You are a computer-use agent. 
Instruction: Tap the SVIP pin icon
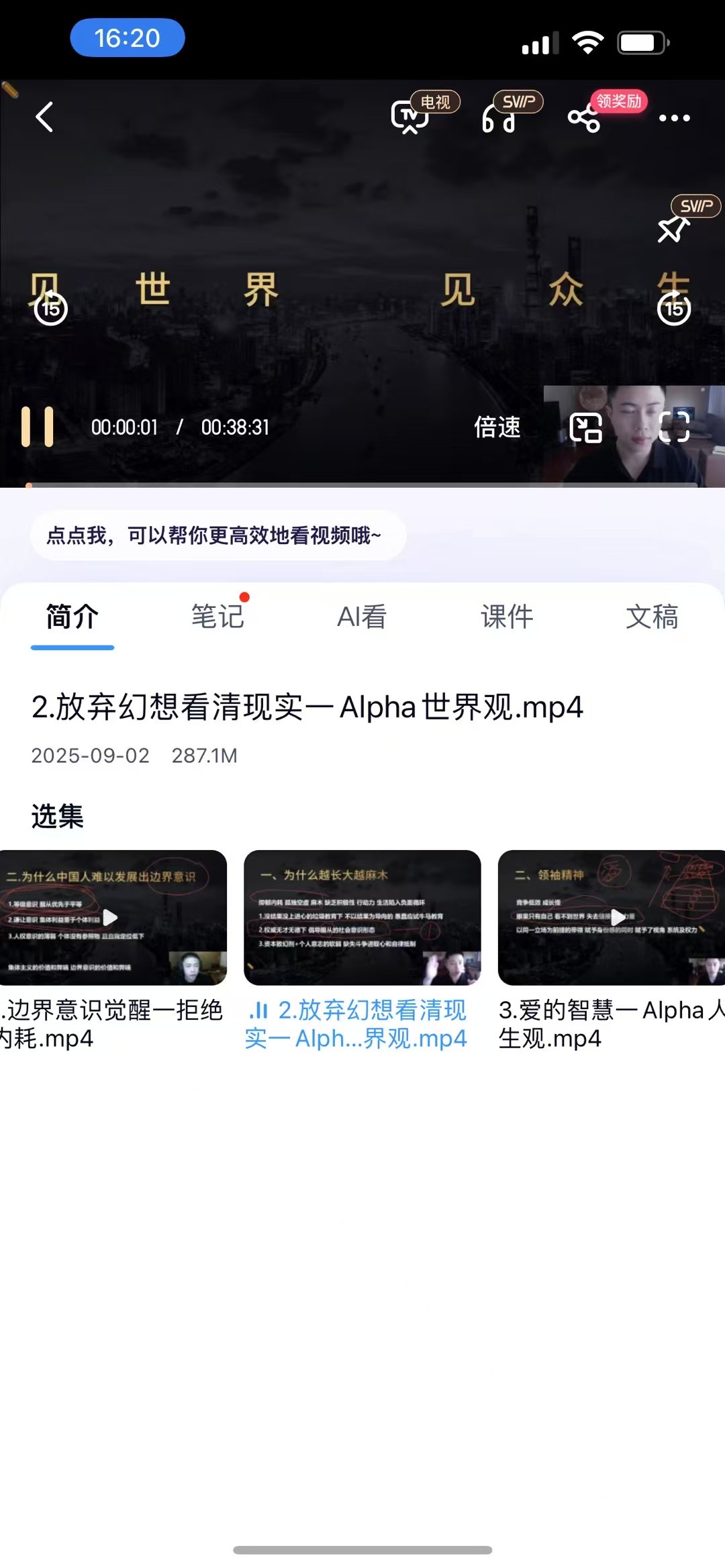coord(673,228)
